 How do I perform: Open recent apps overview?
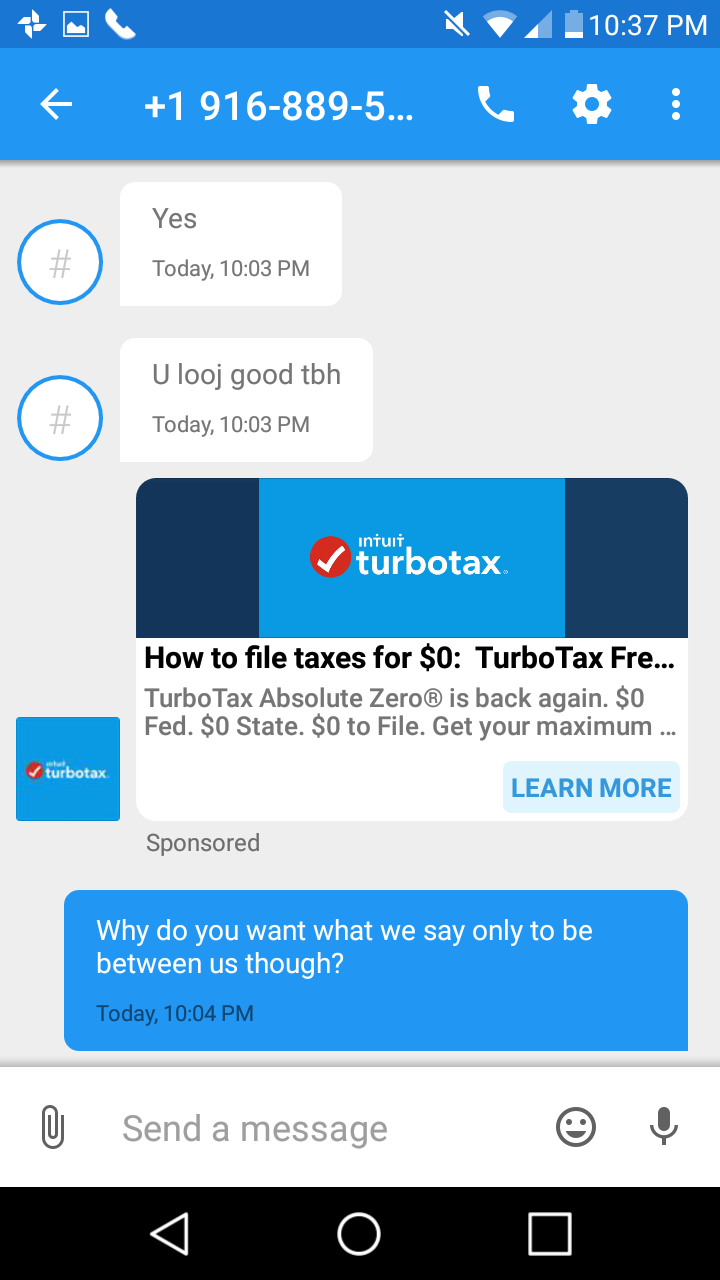click(549, 1233)
